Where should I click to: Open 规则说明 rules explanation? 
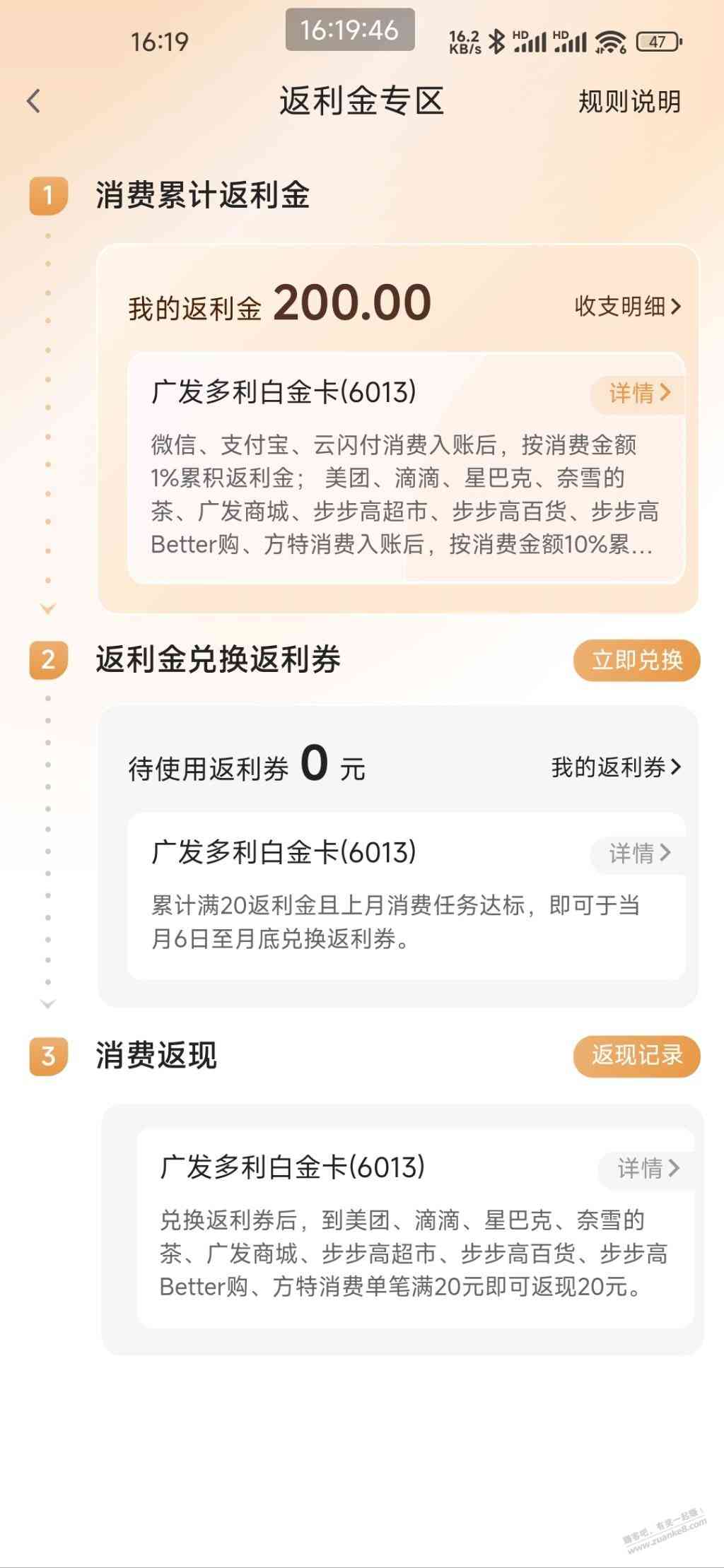tap(629, 102)
